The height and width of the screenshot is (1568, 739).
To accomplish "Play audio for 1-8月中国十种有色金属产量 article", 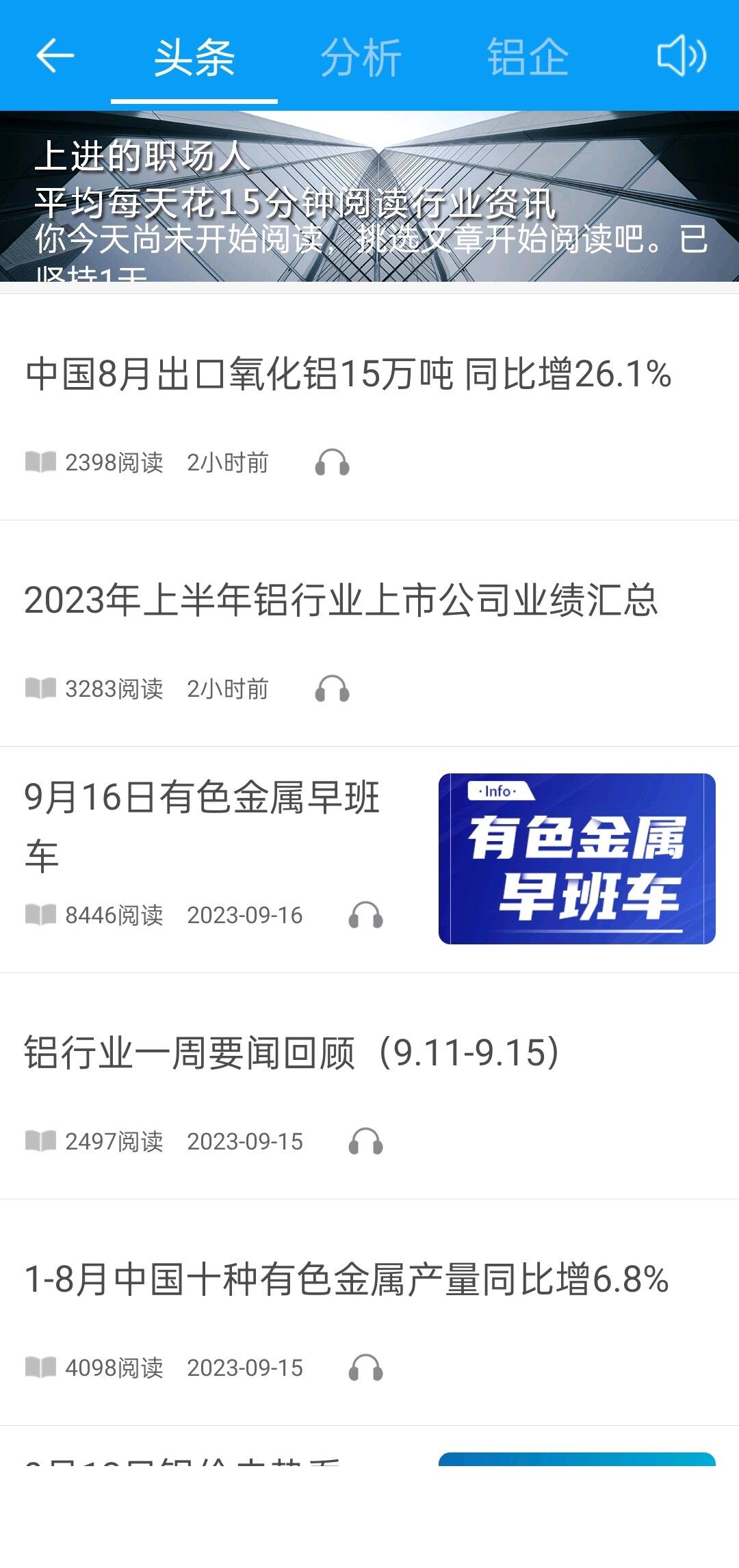I will [x=366, y=1368].
